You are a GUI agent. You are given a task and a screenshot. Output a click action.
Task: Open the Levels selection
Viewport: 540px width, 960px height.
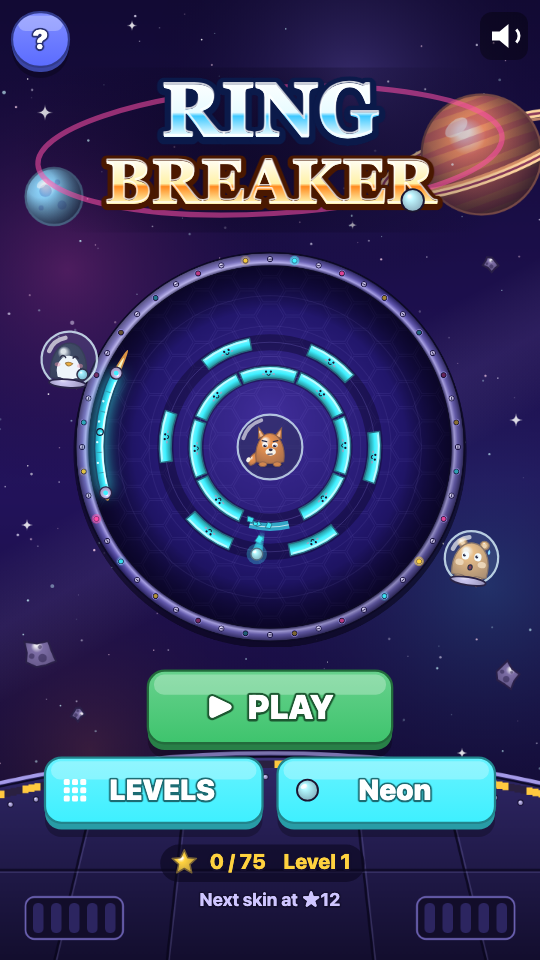[x=154, y=792]
